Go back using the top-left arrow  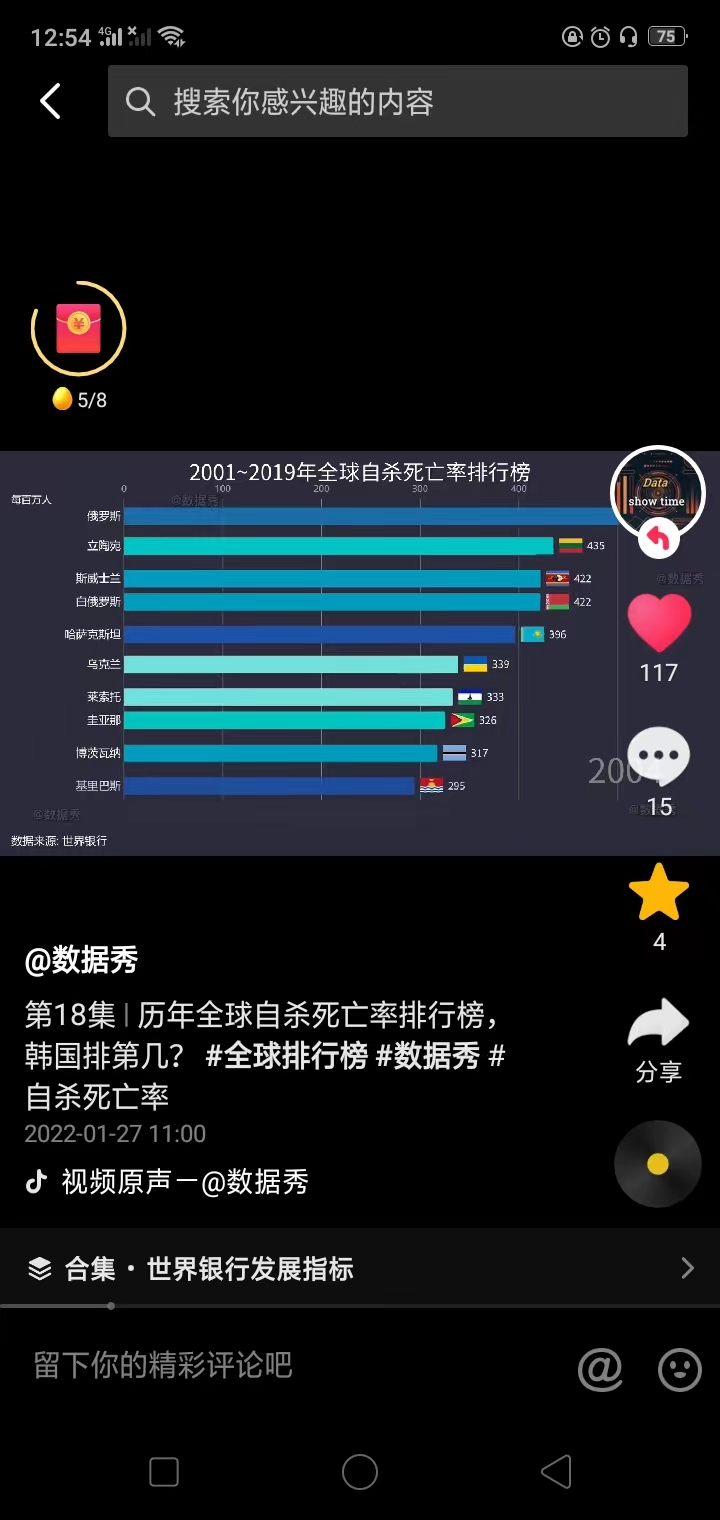50,101
